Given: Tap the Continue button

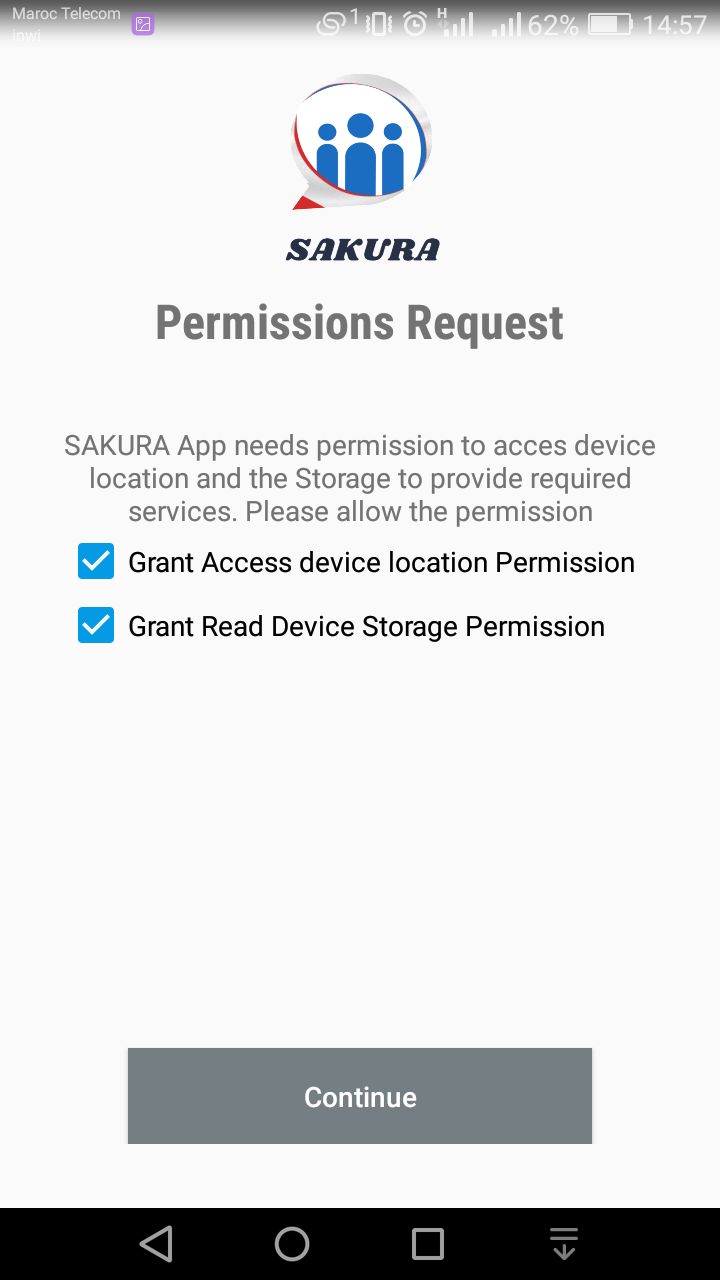Looking at the screenshot, I should [360, 1096].
